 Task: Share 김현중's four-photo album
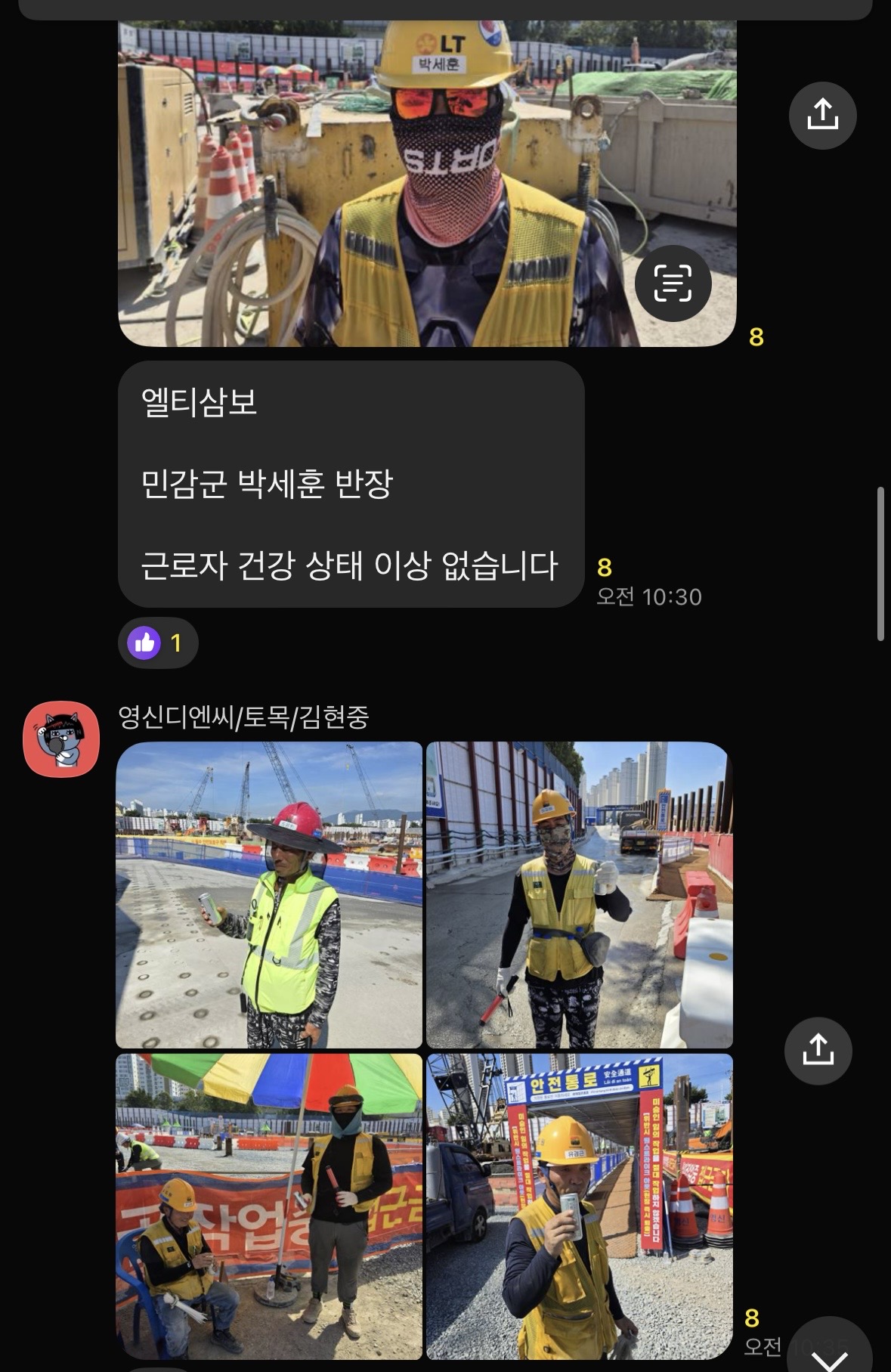coord(818,1051)
